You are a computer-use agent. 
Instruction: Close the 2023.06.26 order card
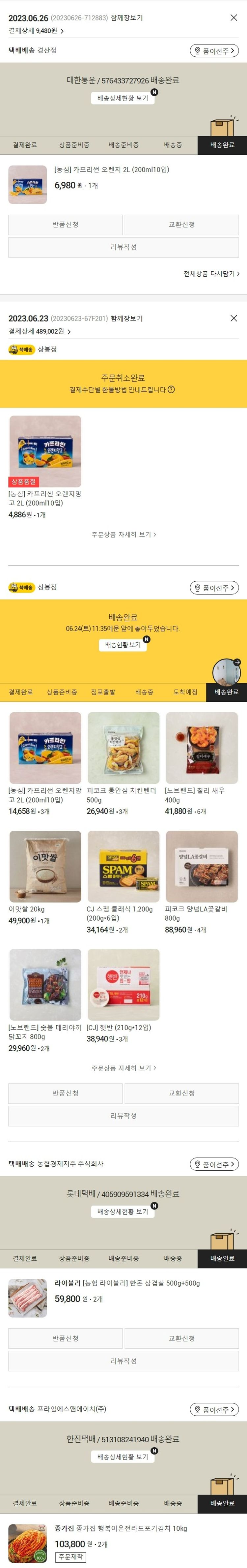click(233, 18)
